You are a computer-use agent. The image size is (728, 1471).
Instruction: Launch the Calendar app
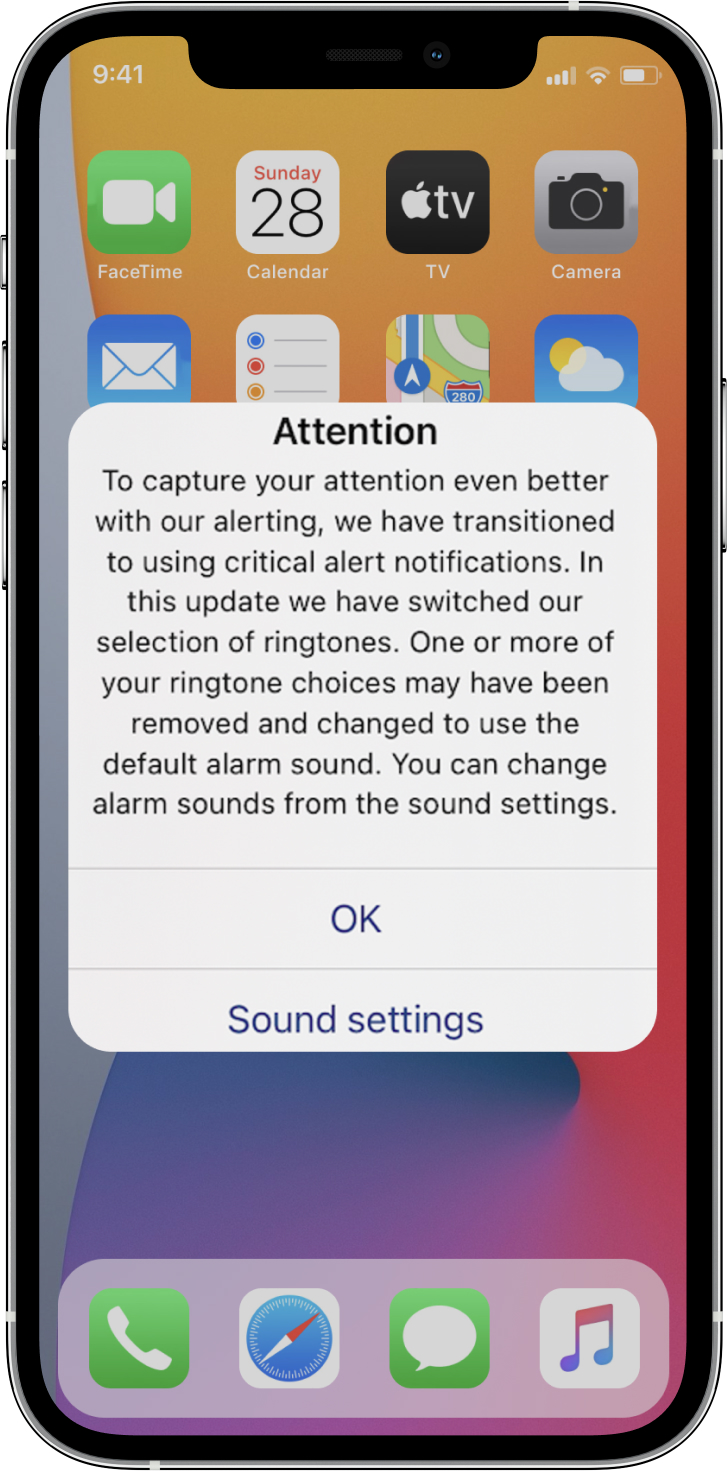288,203
